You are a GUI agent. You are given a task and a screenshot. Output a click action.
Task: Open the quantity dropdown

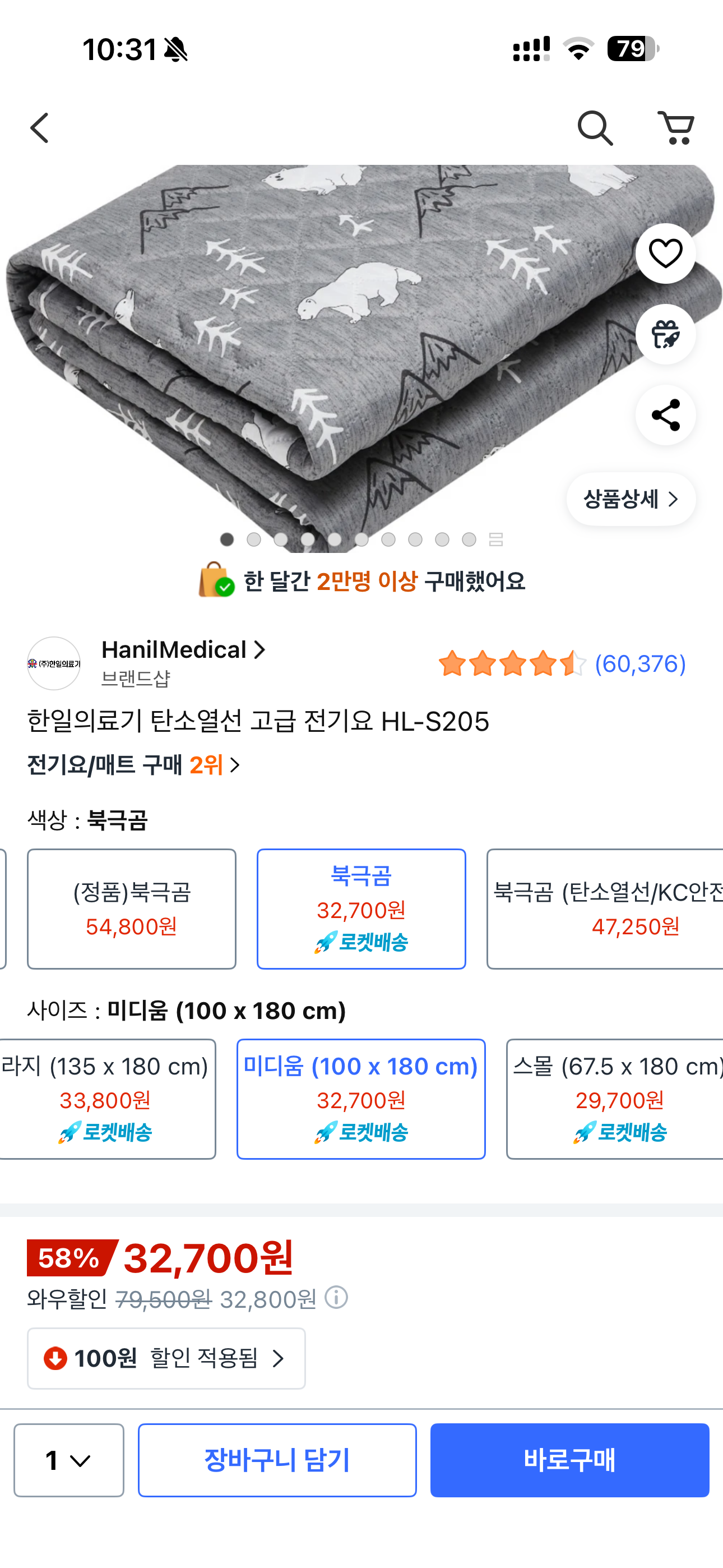(x=69, y=1460)
